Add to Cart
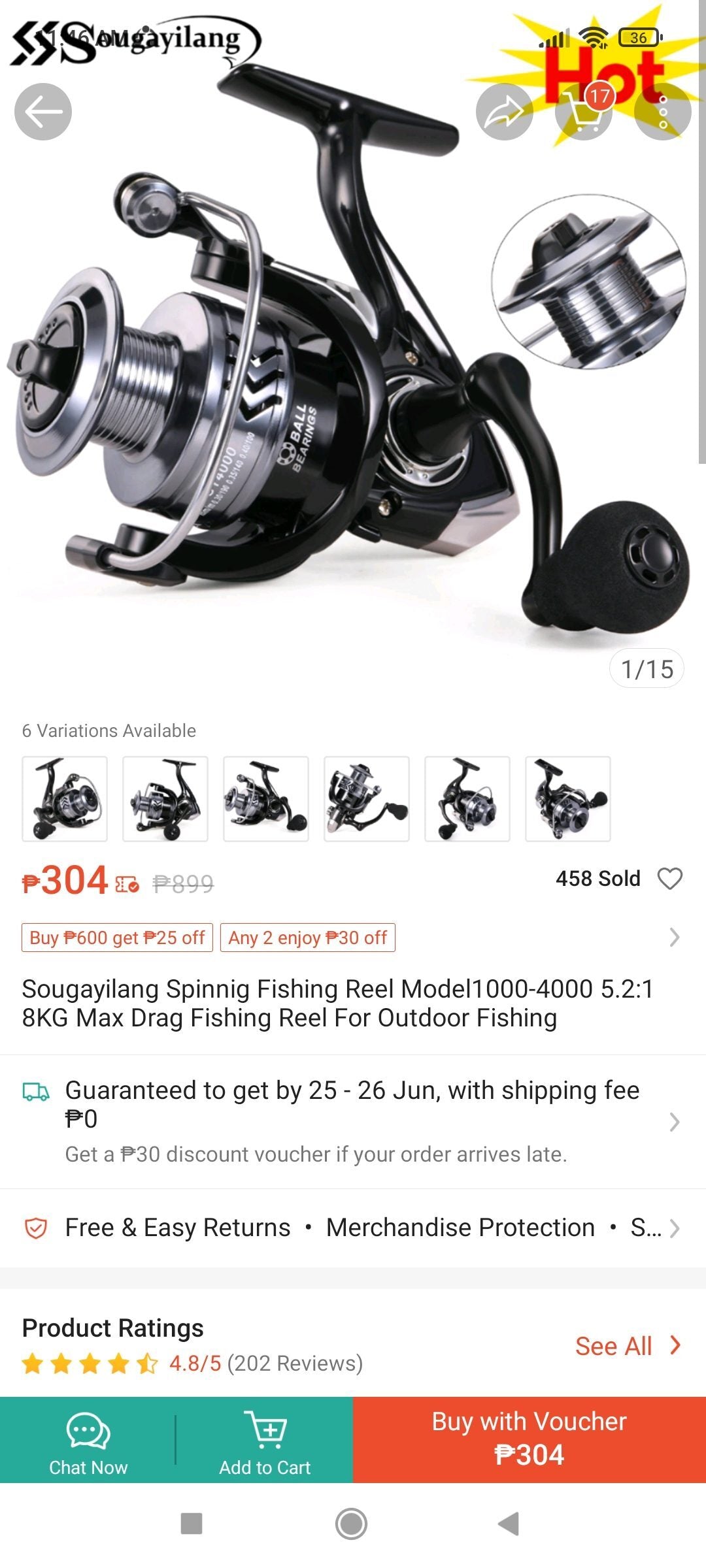The width and height of the screenshot is (706, 1568). [x=265, y=1441]
